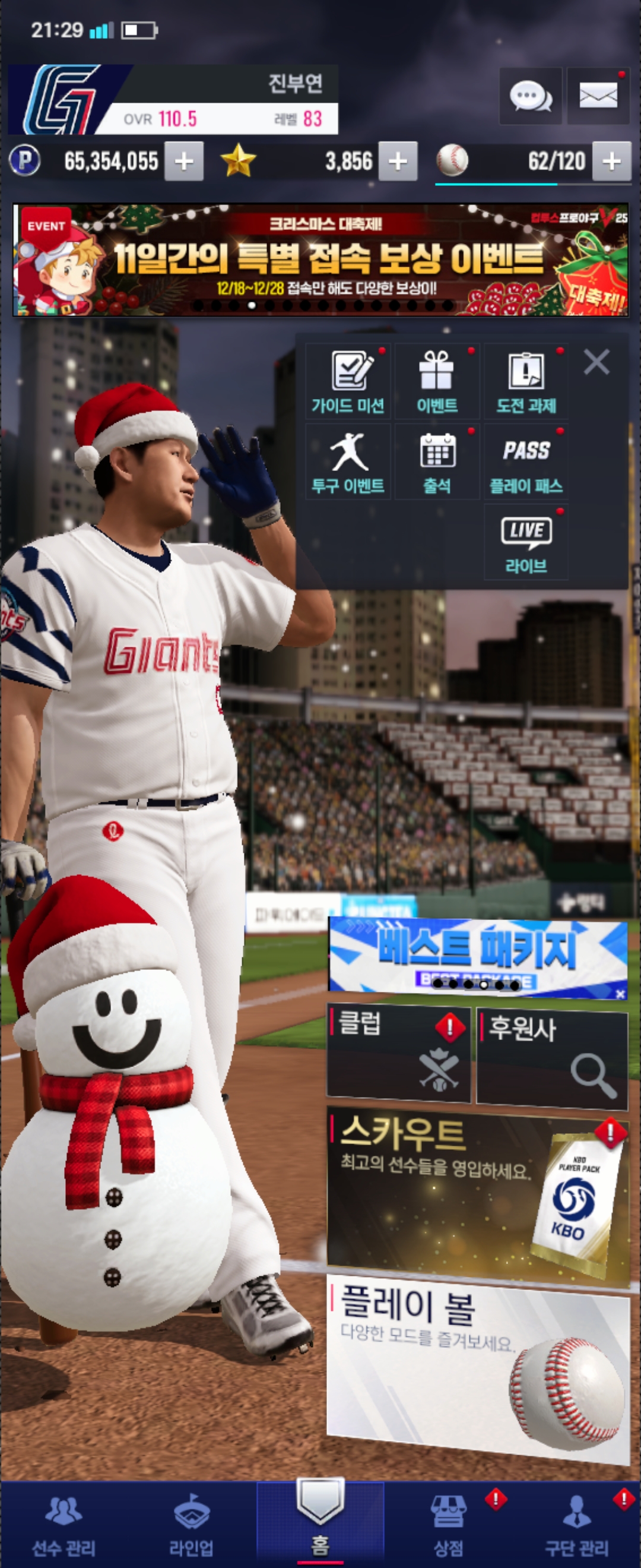Open the chat bubble icon
The image size is (641, 1568).
pos(529,96)
